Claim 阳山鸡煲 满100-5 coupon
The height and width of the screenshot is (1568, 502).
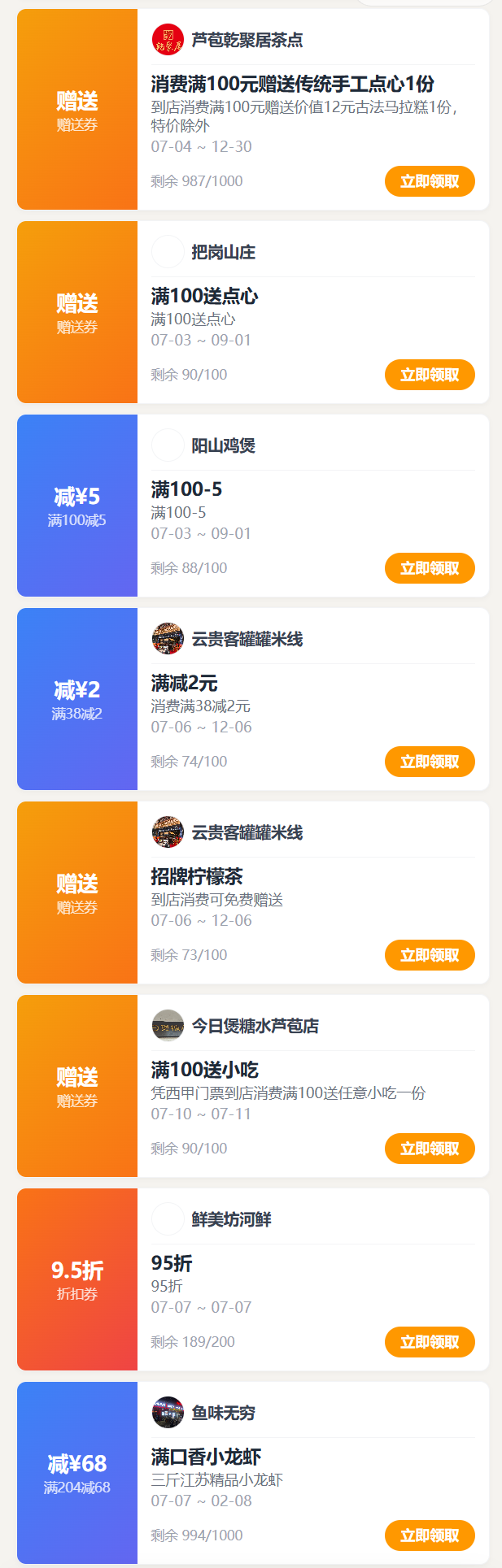pyautogui.click(x=430, y=568)
